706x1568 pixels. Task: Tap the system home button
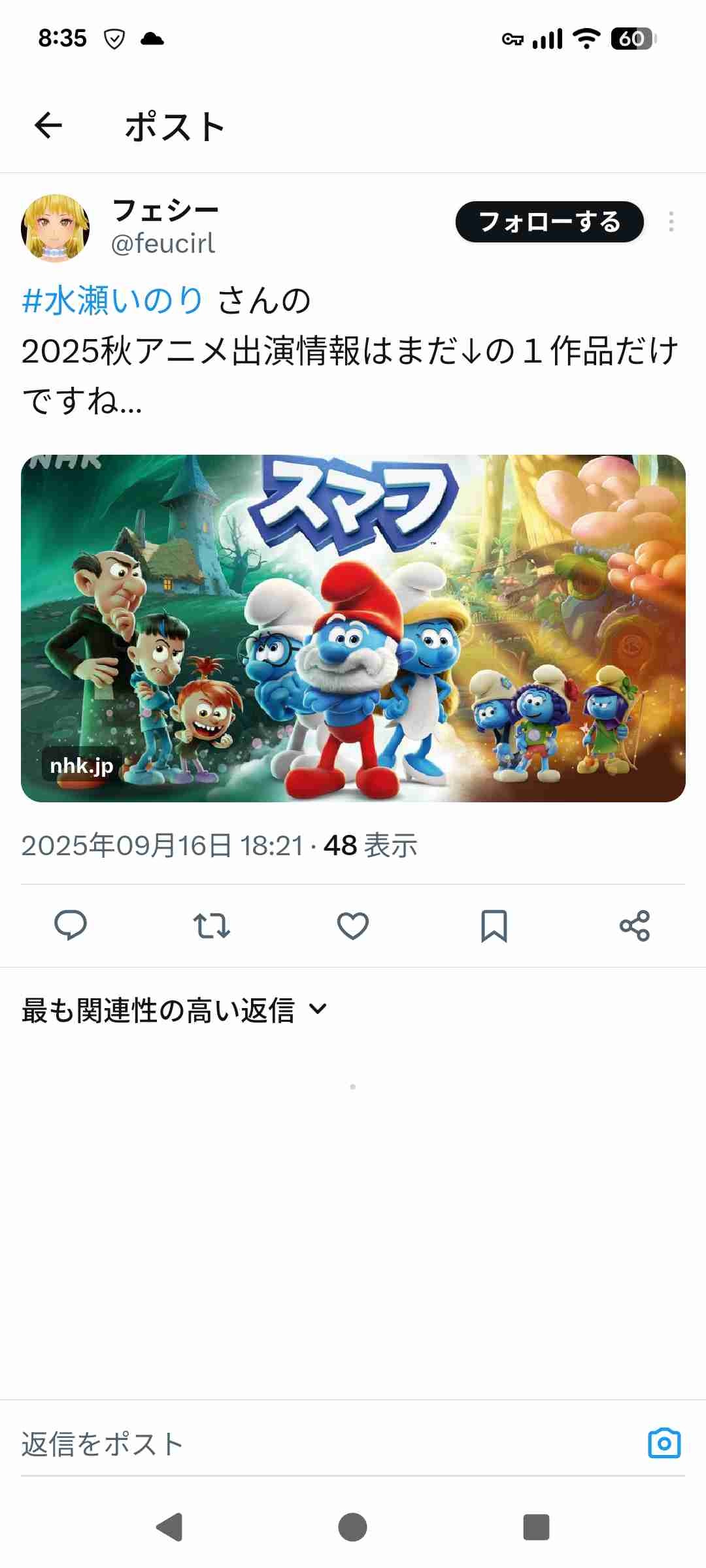[x=353, y=1527]
